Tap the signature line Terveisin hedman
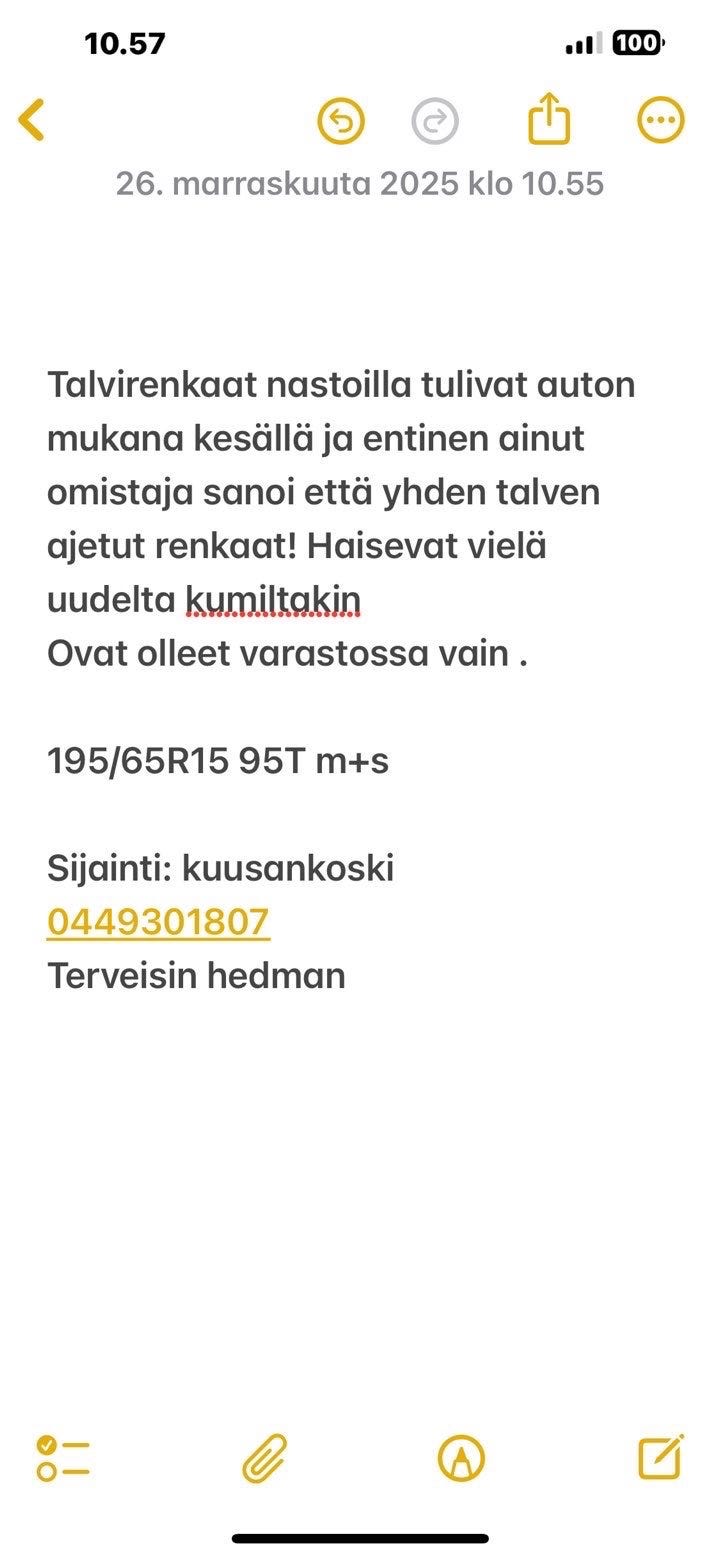The image size is (720, 1559). pos(196,974)
